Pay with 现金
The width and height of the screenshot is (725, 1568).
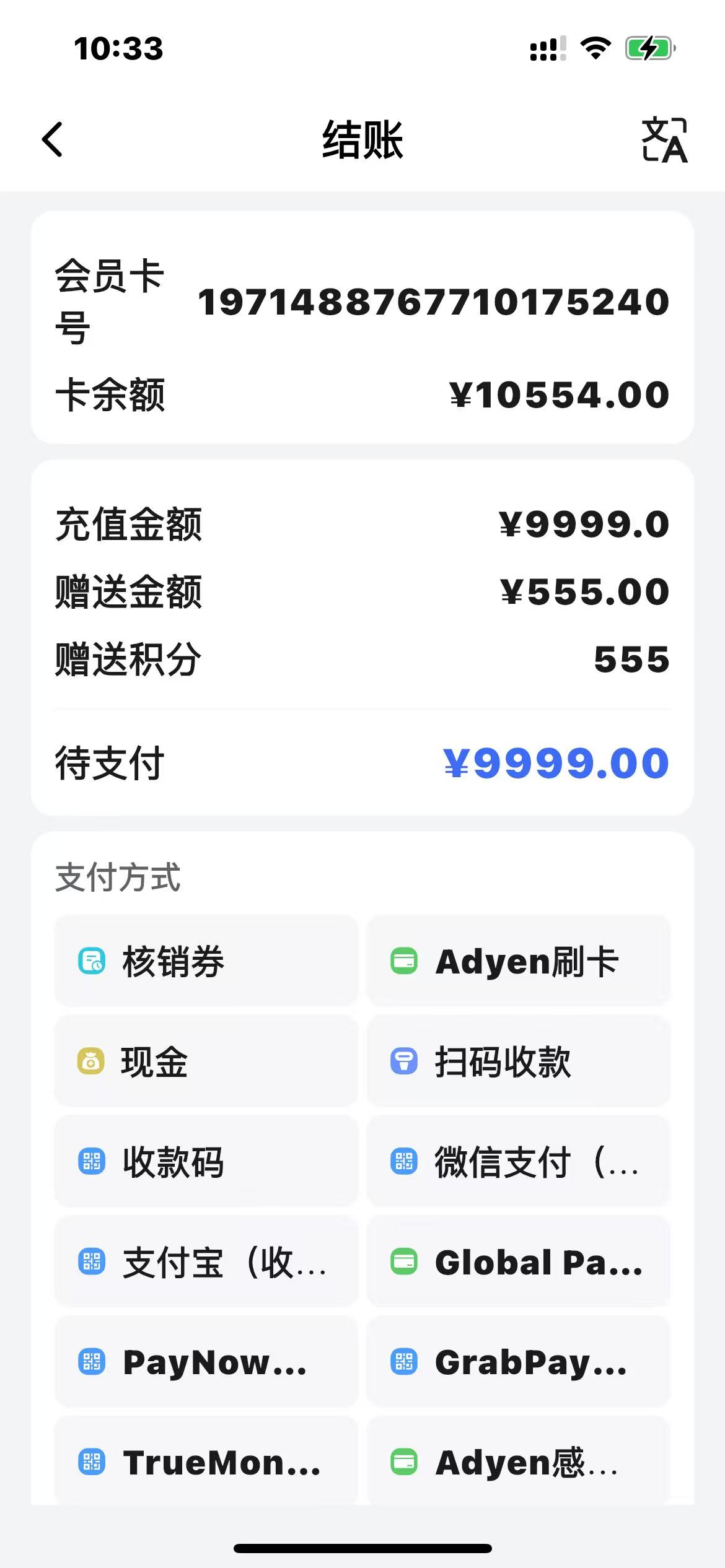point(206,1061)
